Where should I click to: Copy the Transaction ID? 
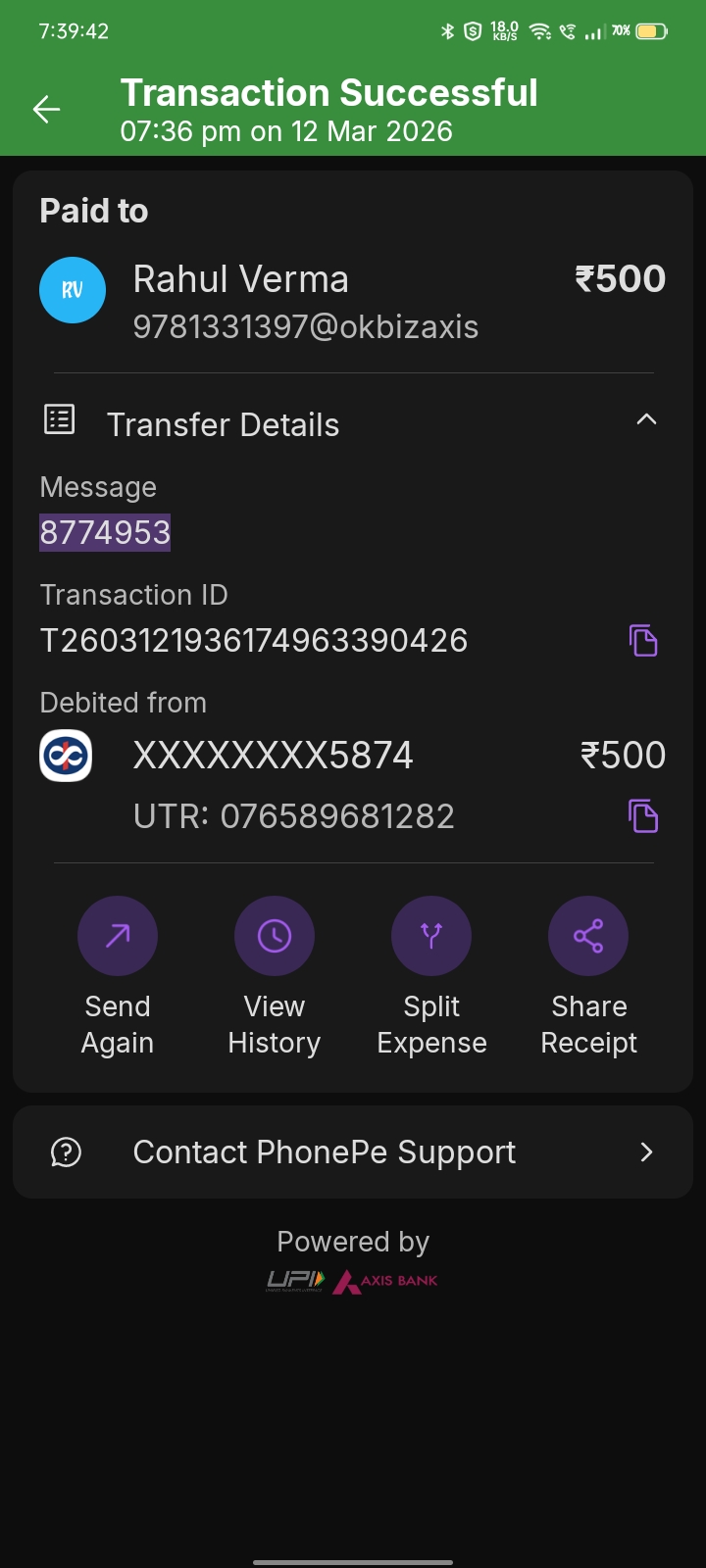(x=643, y=640)
